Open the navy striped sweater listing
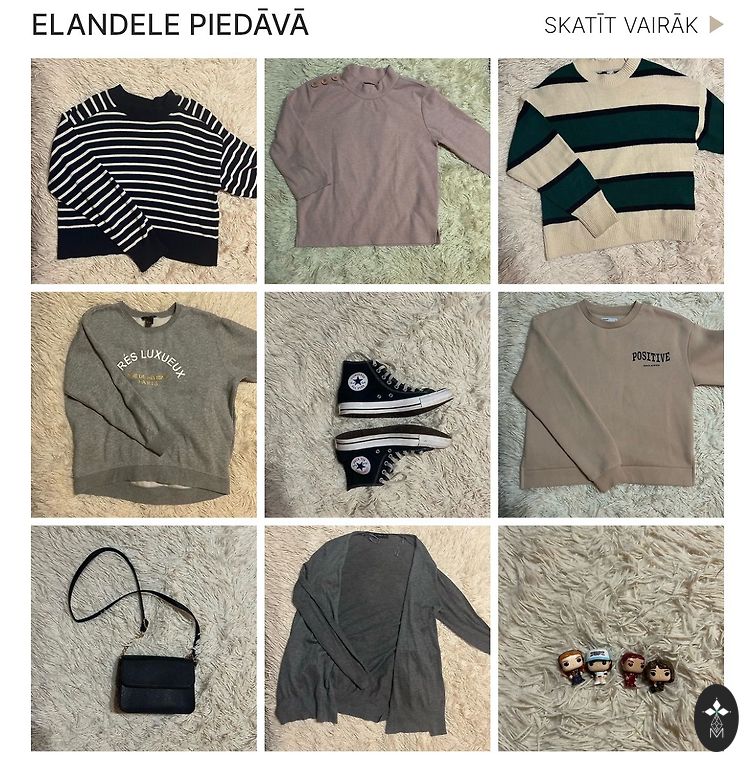Viewport: 755px width, 768px height. click(143, 171)
